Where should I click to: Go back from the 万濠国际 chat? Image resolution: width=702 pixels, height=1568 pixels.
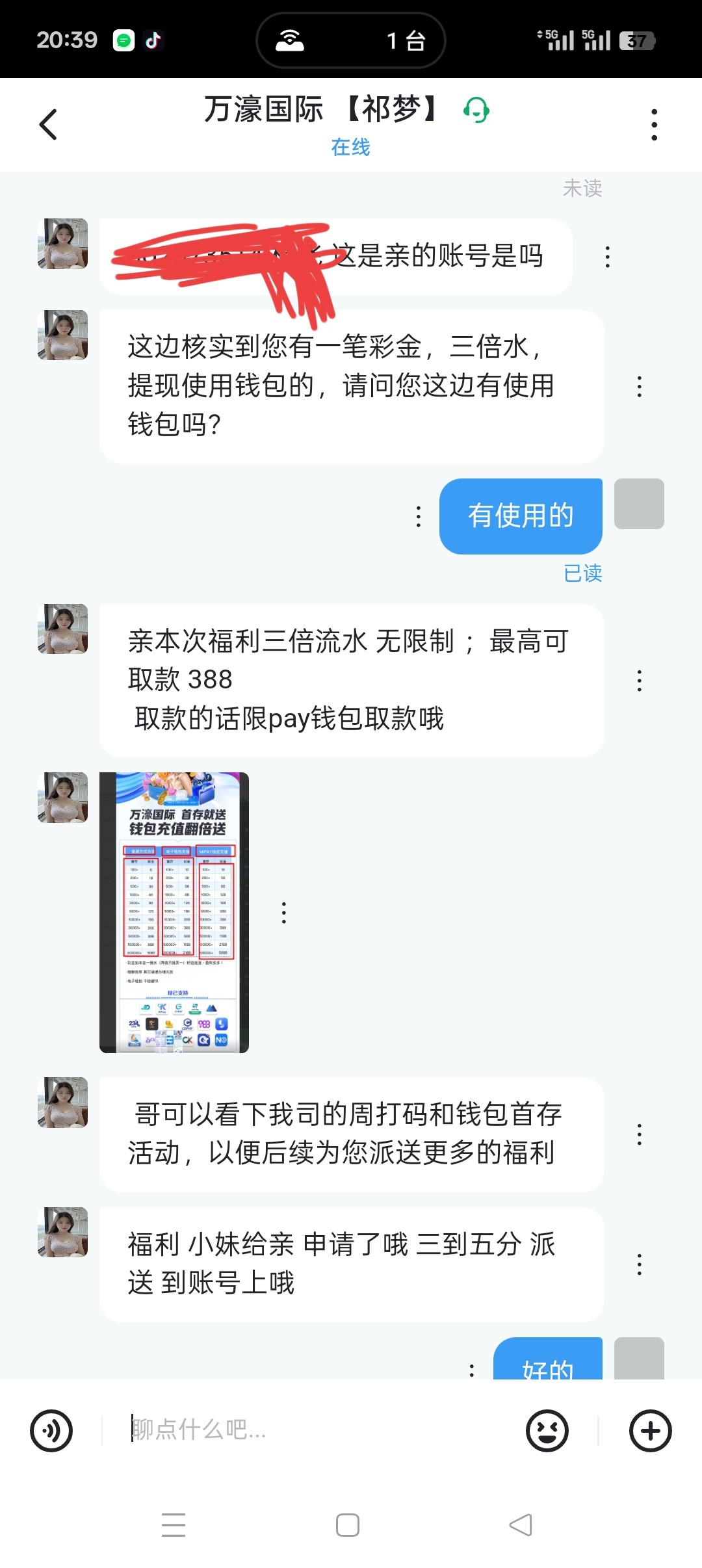click(49, 124)
